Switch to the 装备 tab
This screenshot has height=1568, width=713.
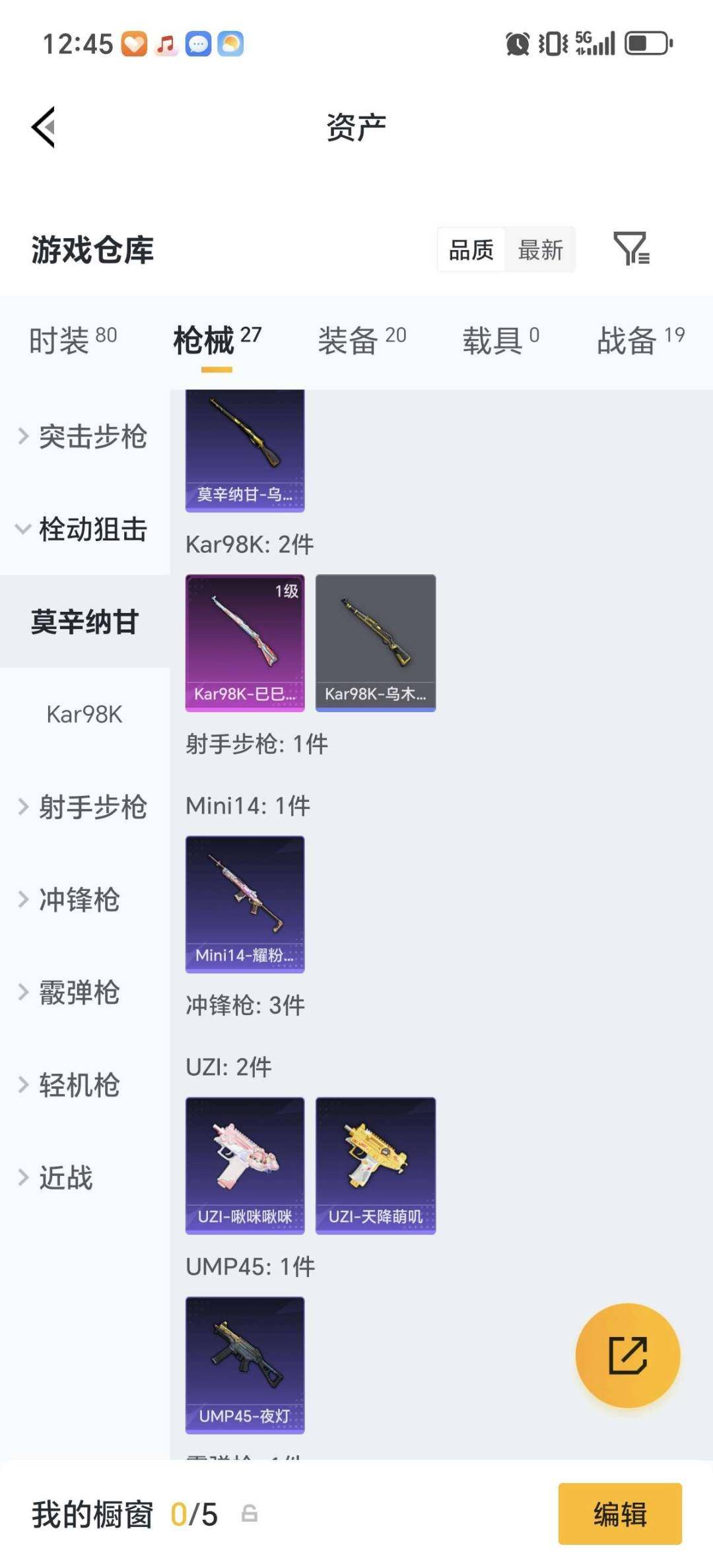click(x=349, y=340)
